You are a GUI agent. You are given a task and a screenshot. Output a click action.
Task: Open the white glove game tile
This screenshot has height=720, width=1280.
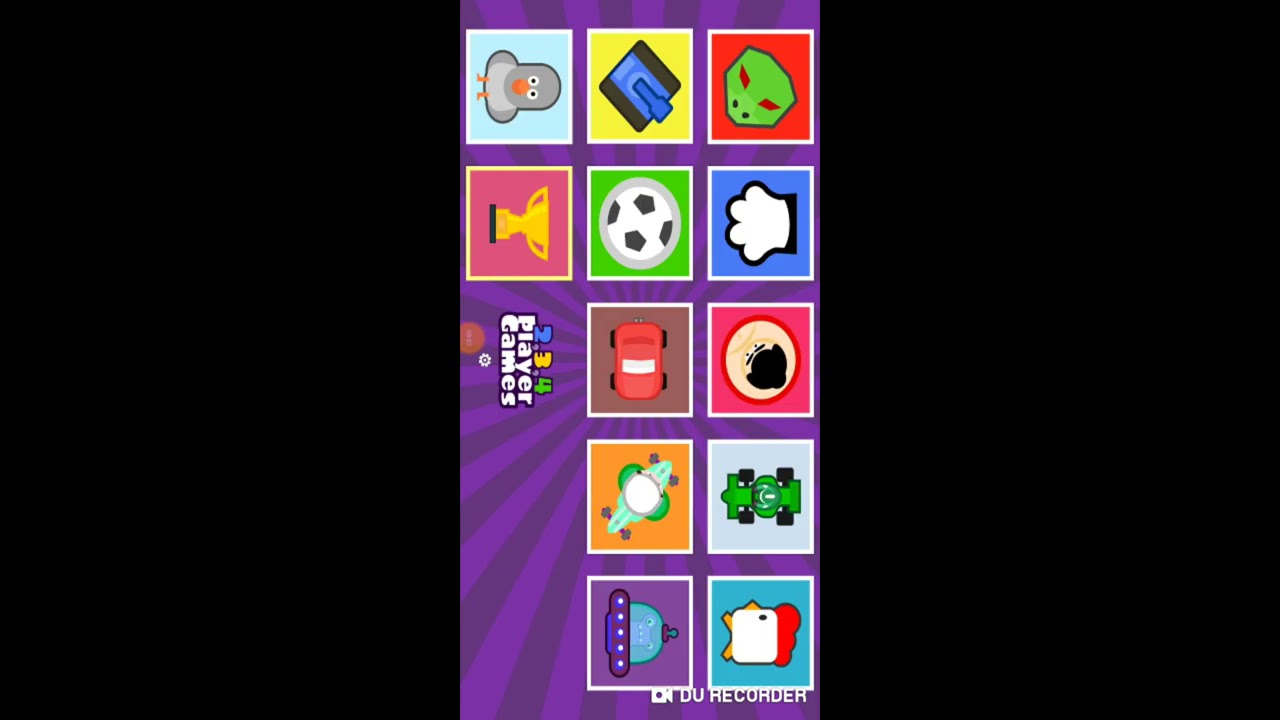tap(761, 223)
